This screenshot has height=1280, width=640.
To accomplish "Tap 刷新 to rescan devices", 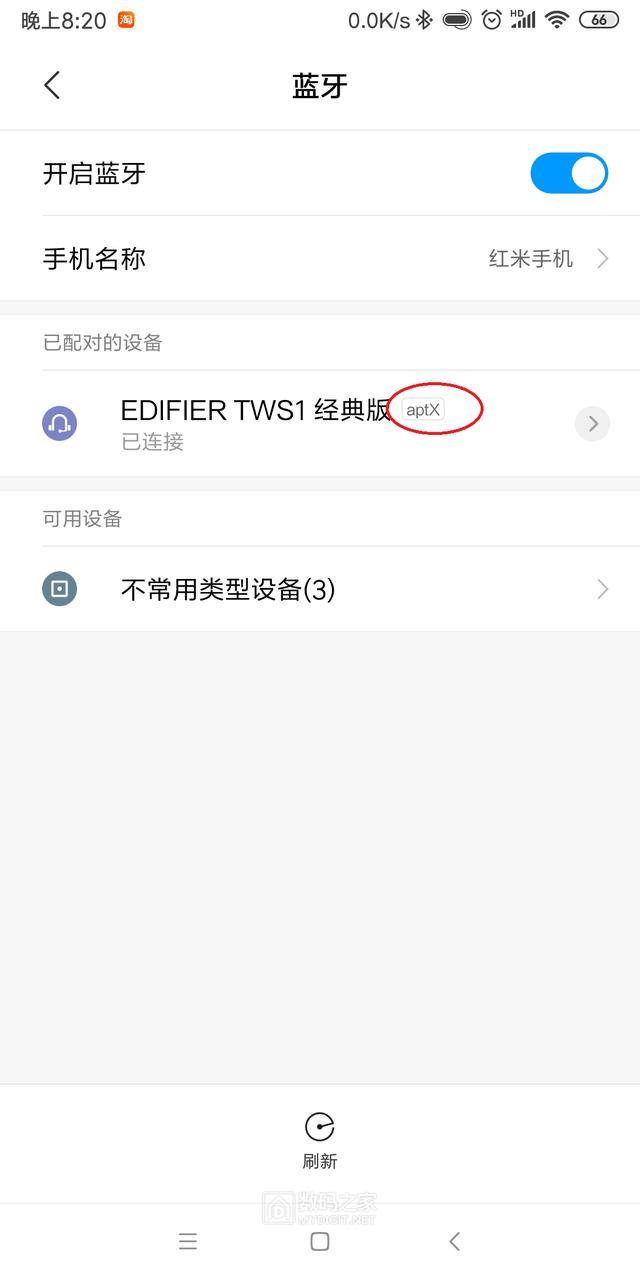I will pyautogui.click(x=320, y=1140).
